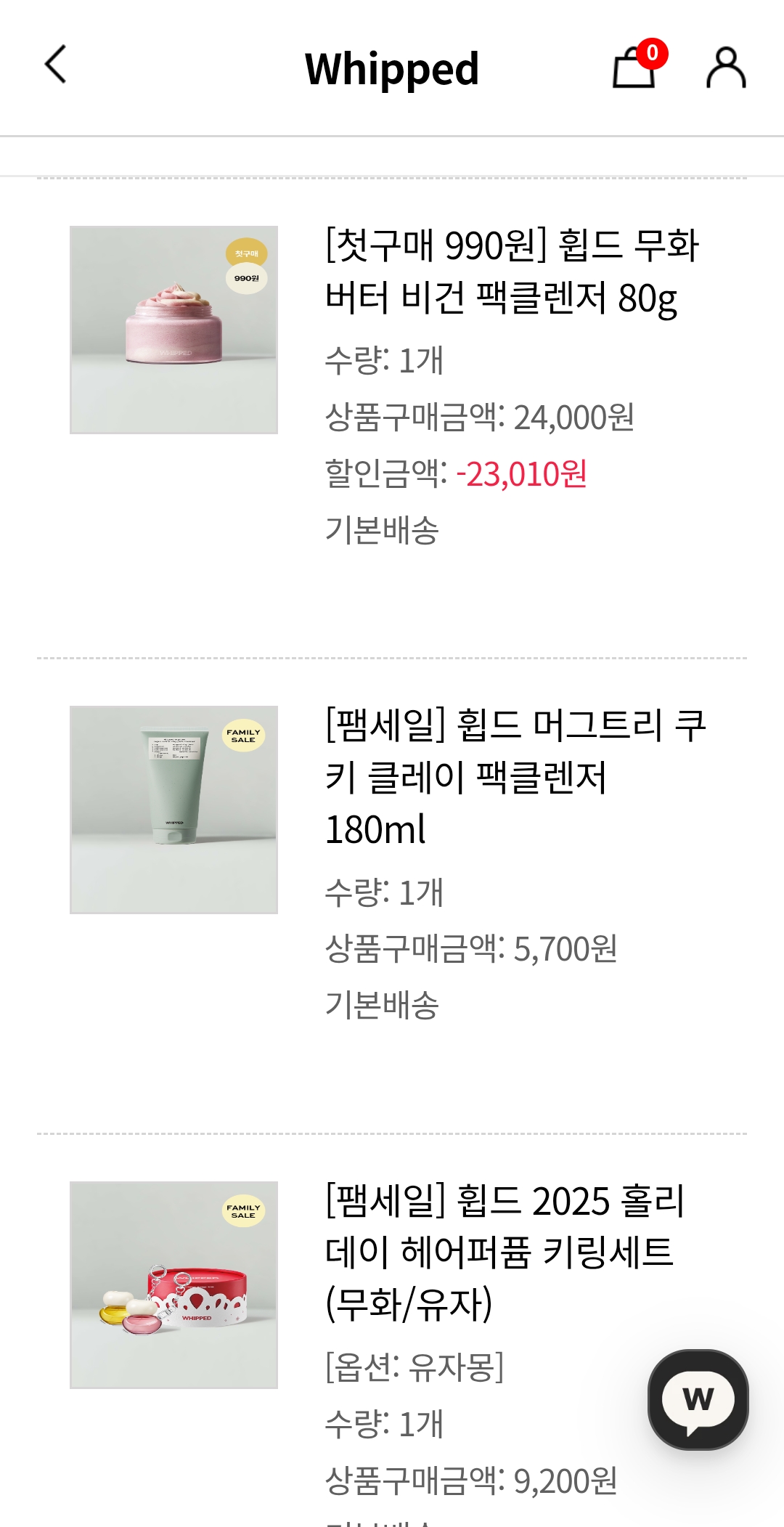The image size is (784, 1527).
Task: Go back using the top-left arrow
Action: pos(56,65)
